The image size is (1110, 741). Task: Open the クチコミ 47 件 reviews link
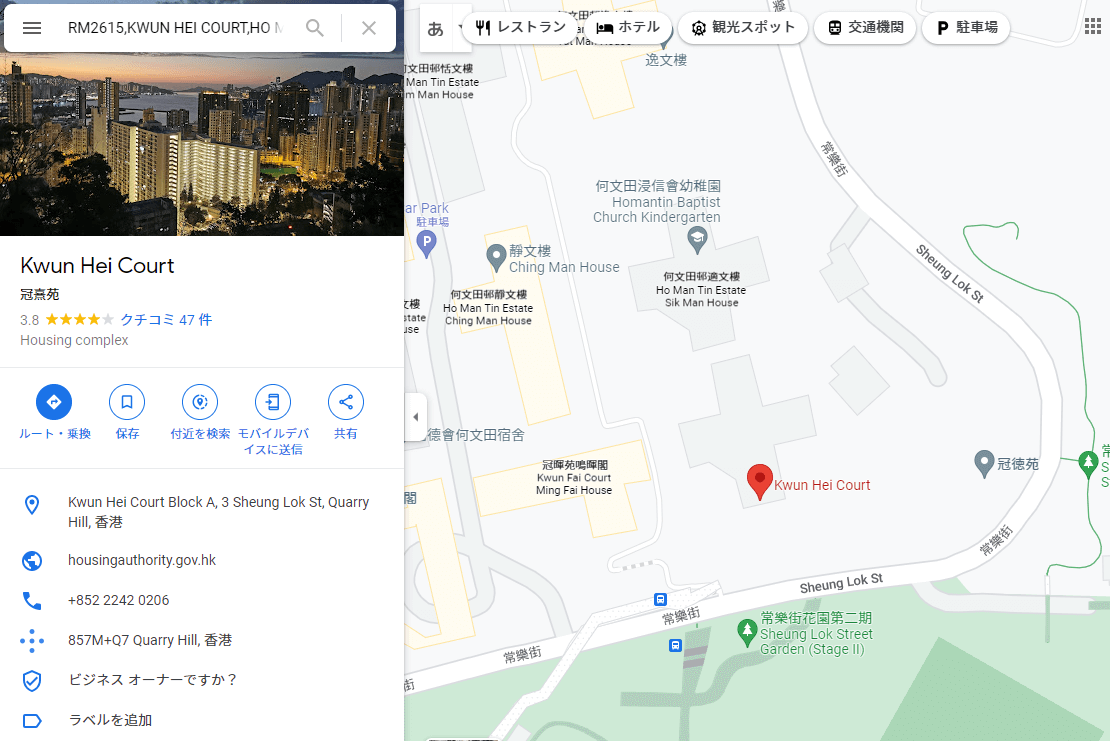point(166,320)
